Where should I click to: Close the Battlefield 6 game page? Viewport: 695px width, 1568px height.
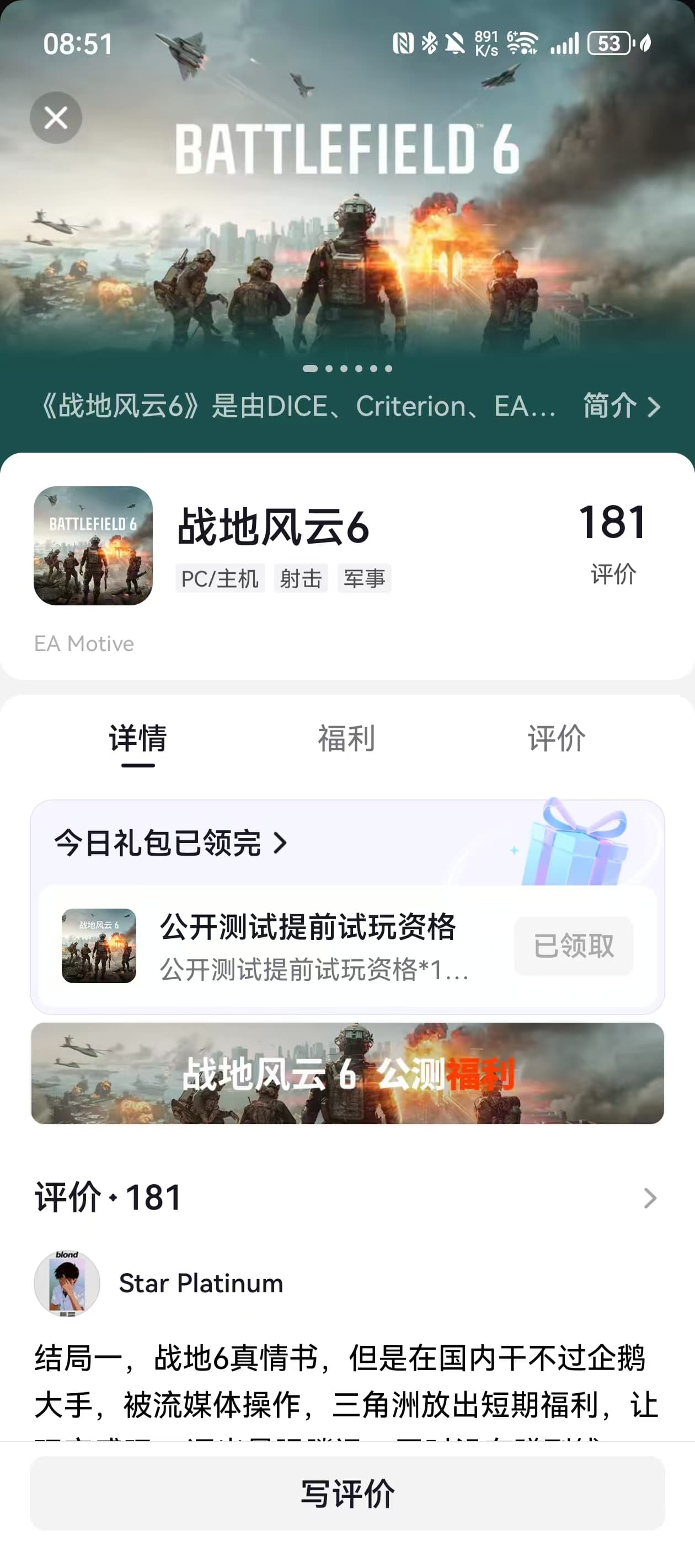pos(56,117)
